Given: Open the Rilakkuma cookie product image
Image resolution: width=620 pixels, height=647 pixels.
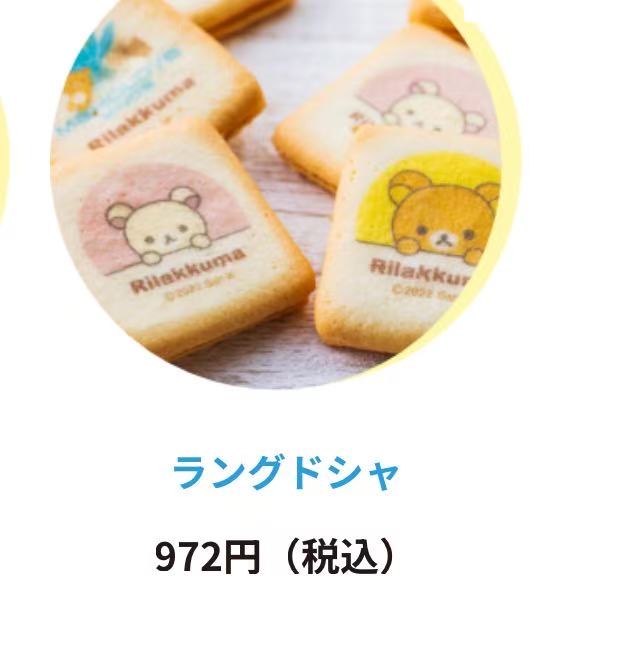Looking at the screenshot, I should (283, 190).
